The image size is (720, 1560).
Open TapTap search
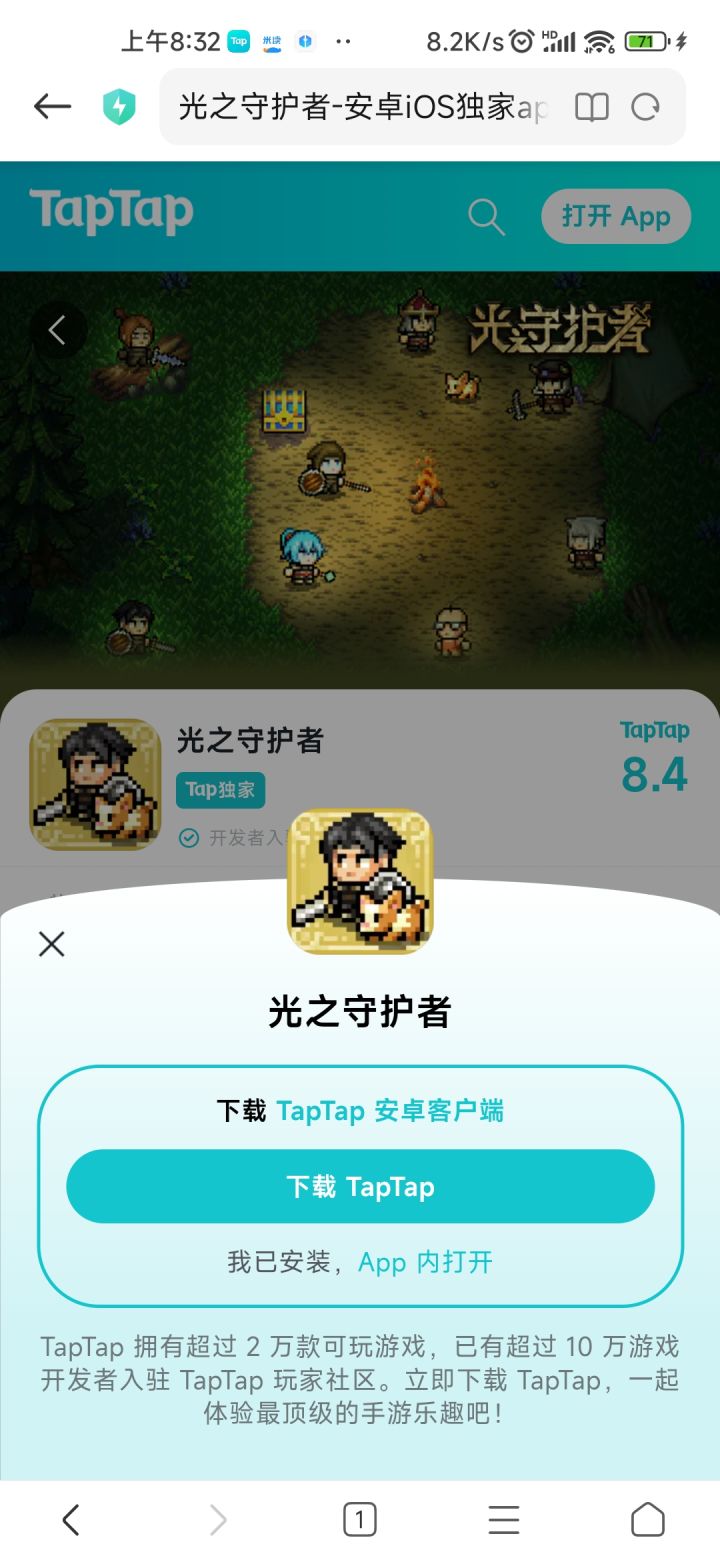(x=485, y=216)
